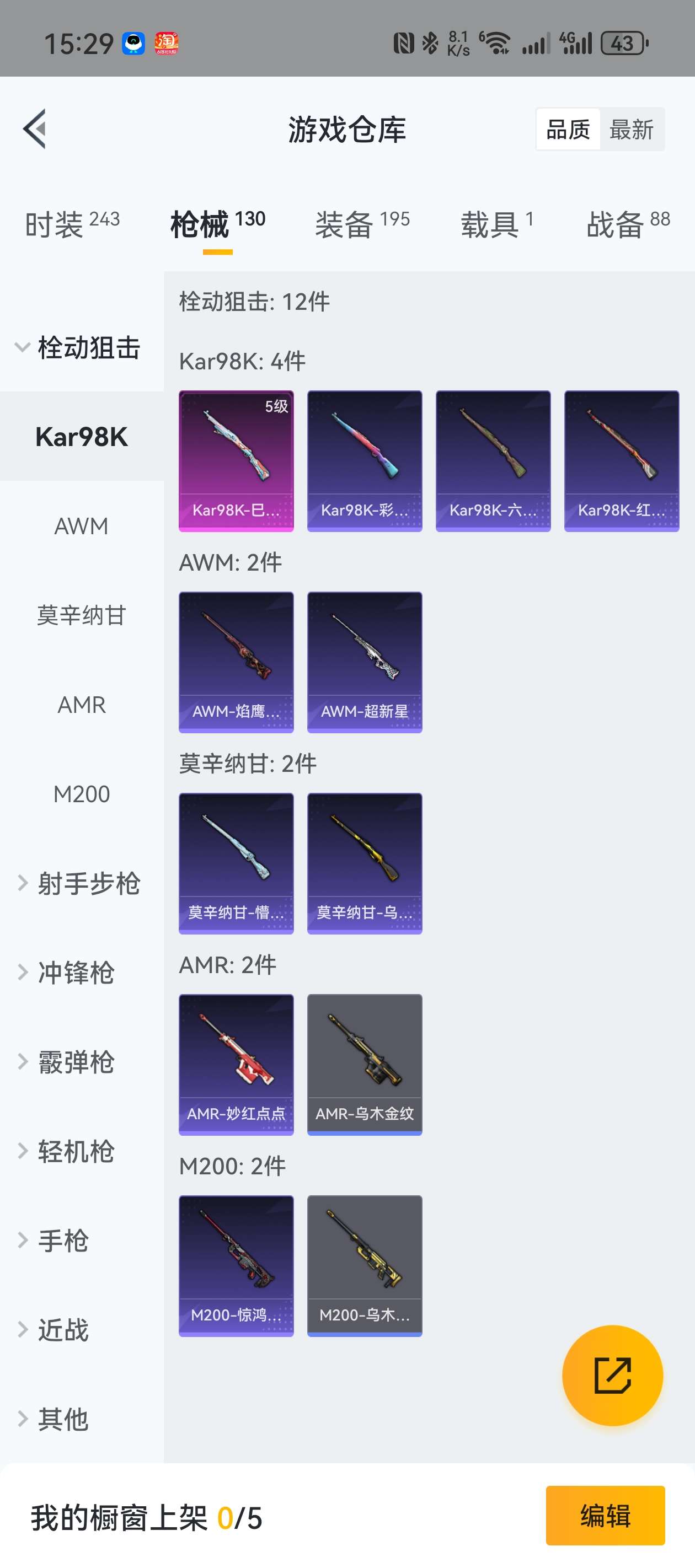The width and height of the screenshot is (695, 1568).
Task: Go back using the top-left arrow
Action: (x=35, y=128)
